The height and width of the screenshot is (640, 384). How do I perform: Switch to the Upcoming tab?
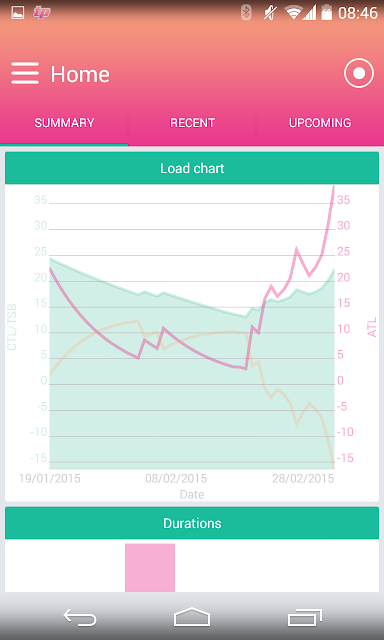[x=320, y=123]
